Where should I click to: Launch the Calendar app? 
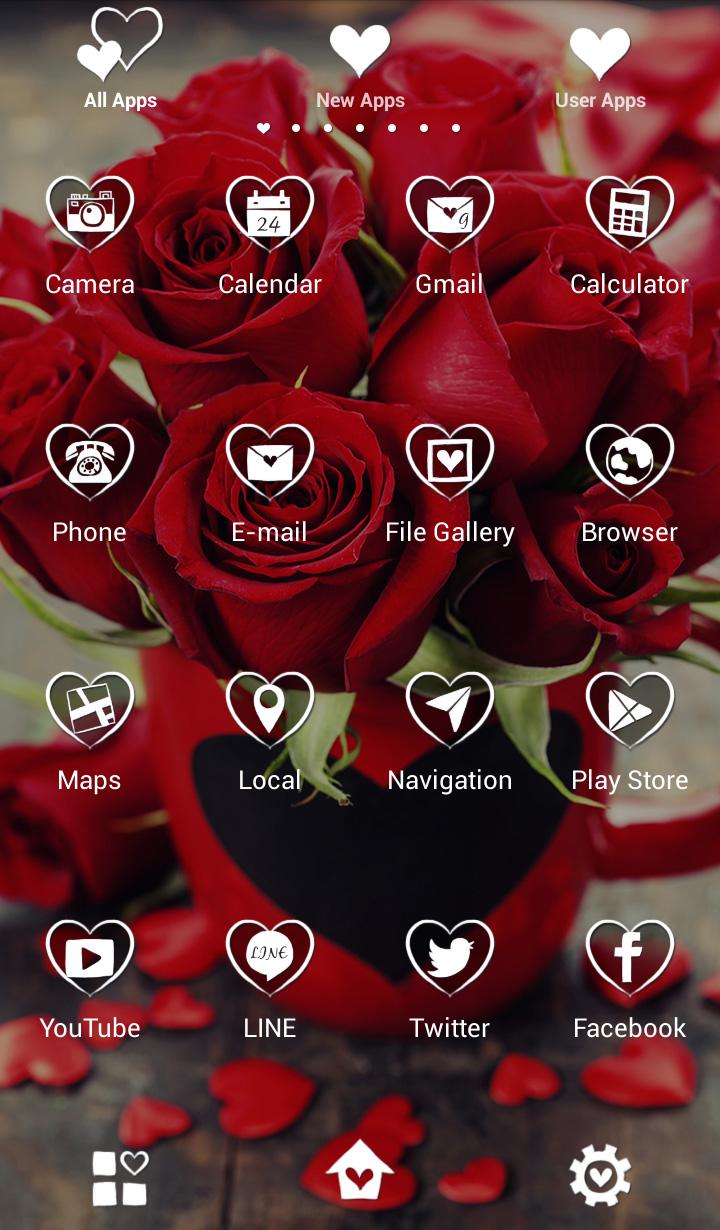tap(270, 214)
